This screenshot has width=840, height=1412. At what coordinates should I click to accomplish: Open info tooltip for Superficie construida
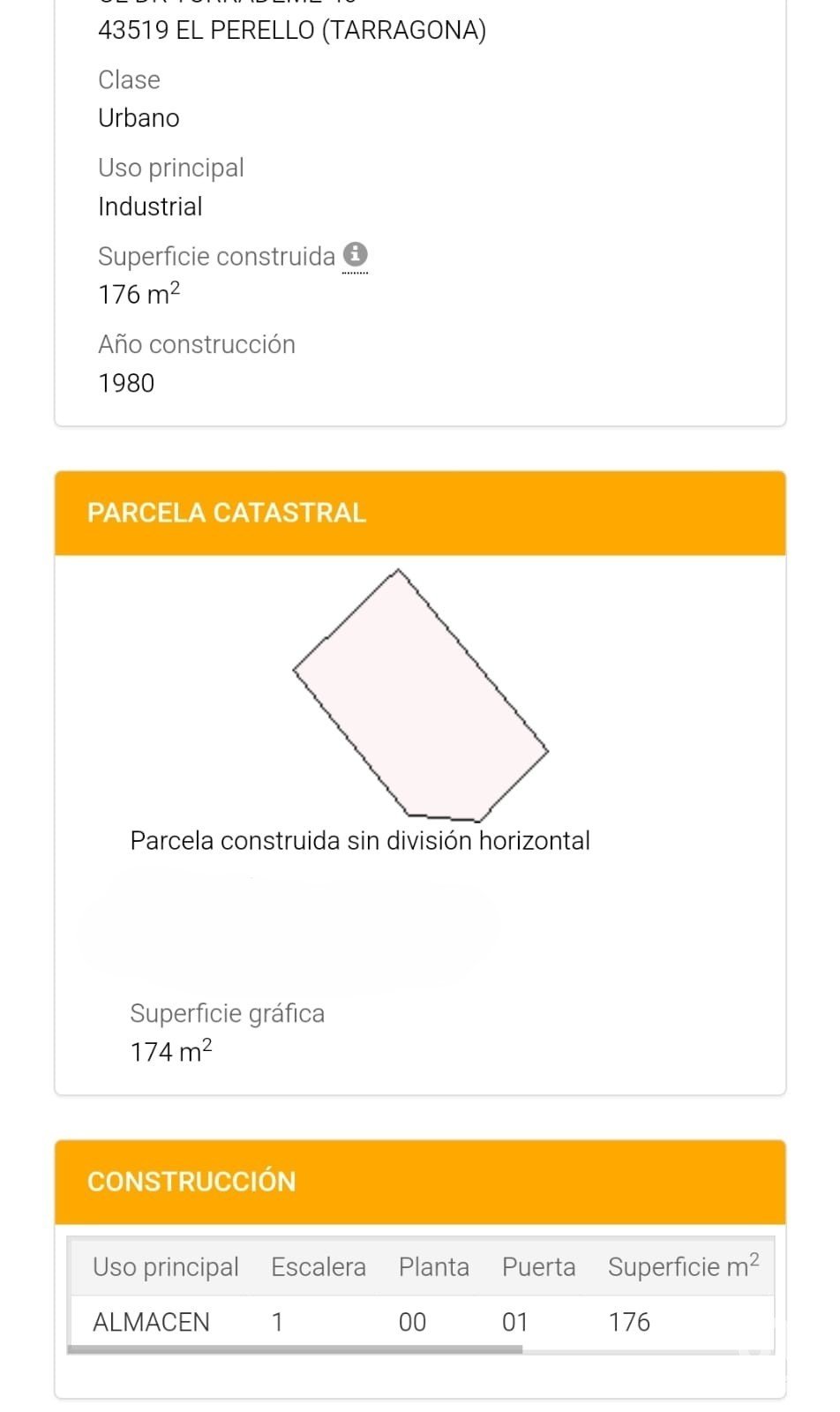point(355,254)
